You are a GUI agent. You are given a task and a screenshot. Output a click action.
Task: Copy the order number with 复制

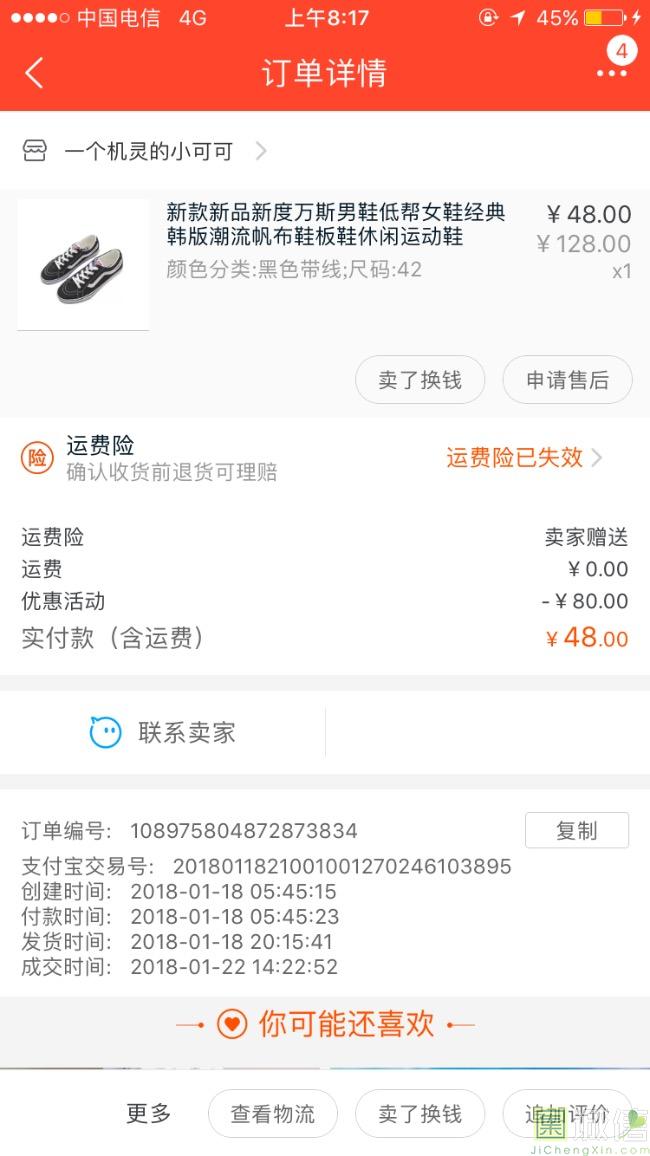[x=576, y=830]
